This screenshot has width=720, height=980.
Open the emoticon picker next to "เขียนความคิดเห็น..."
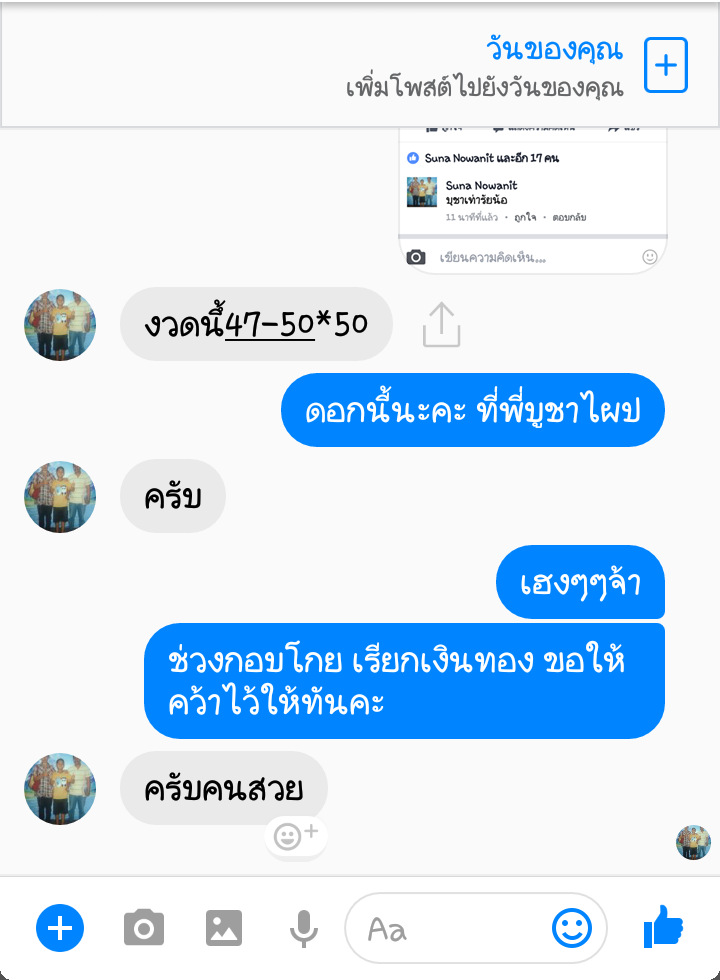click(651, 255)
